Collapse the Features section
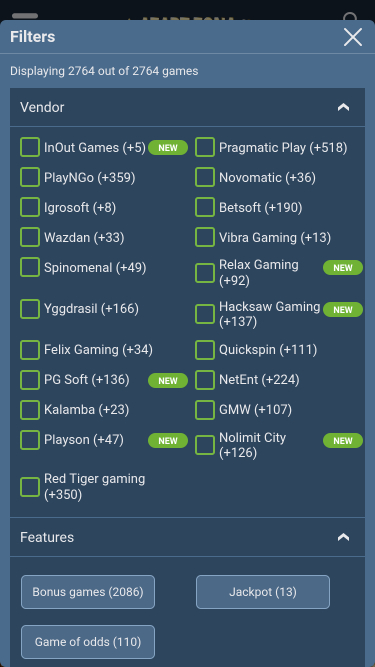 343,537
